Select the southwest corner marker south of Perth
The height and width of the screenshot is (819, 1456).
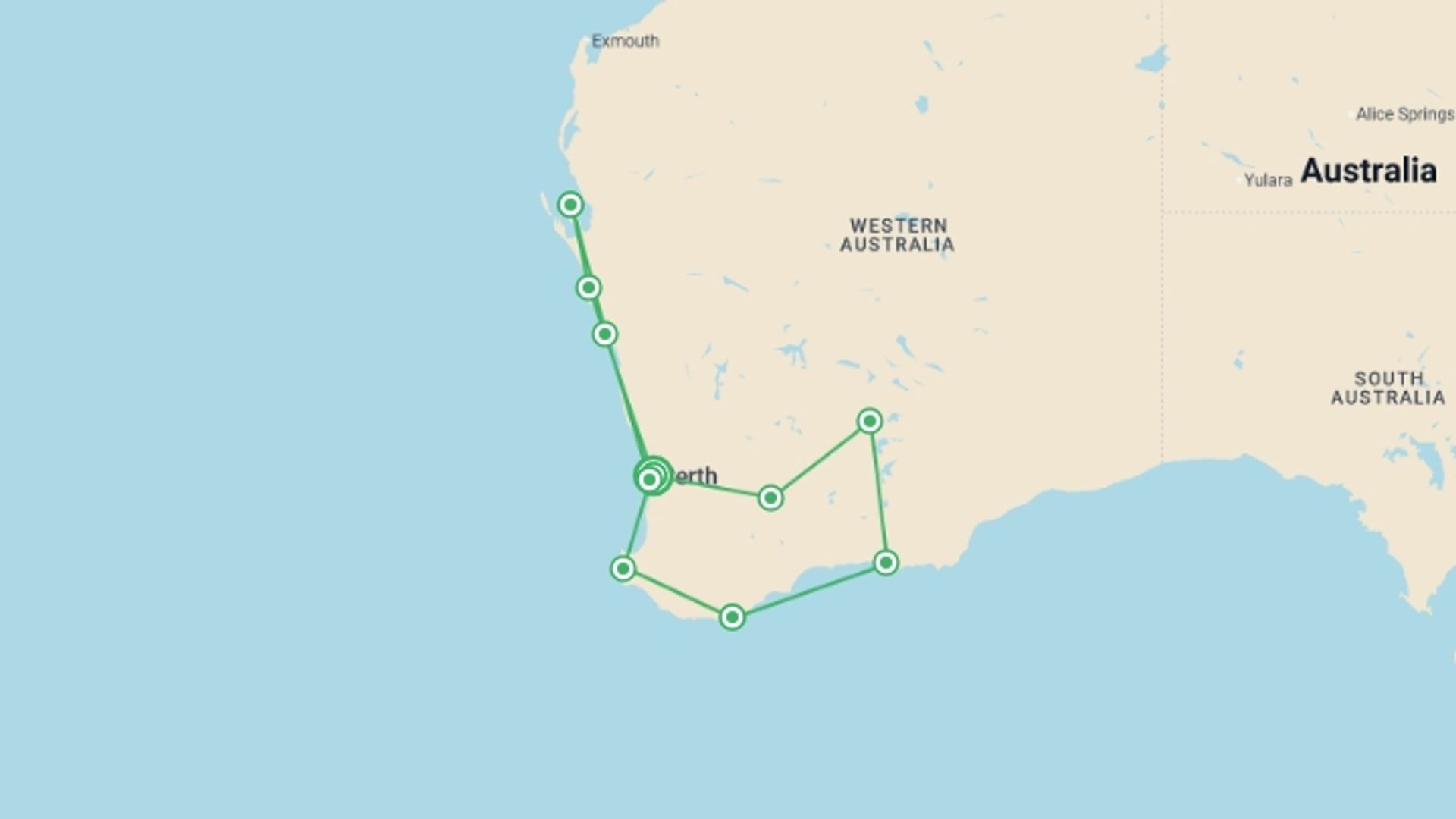623,569
